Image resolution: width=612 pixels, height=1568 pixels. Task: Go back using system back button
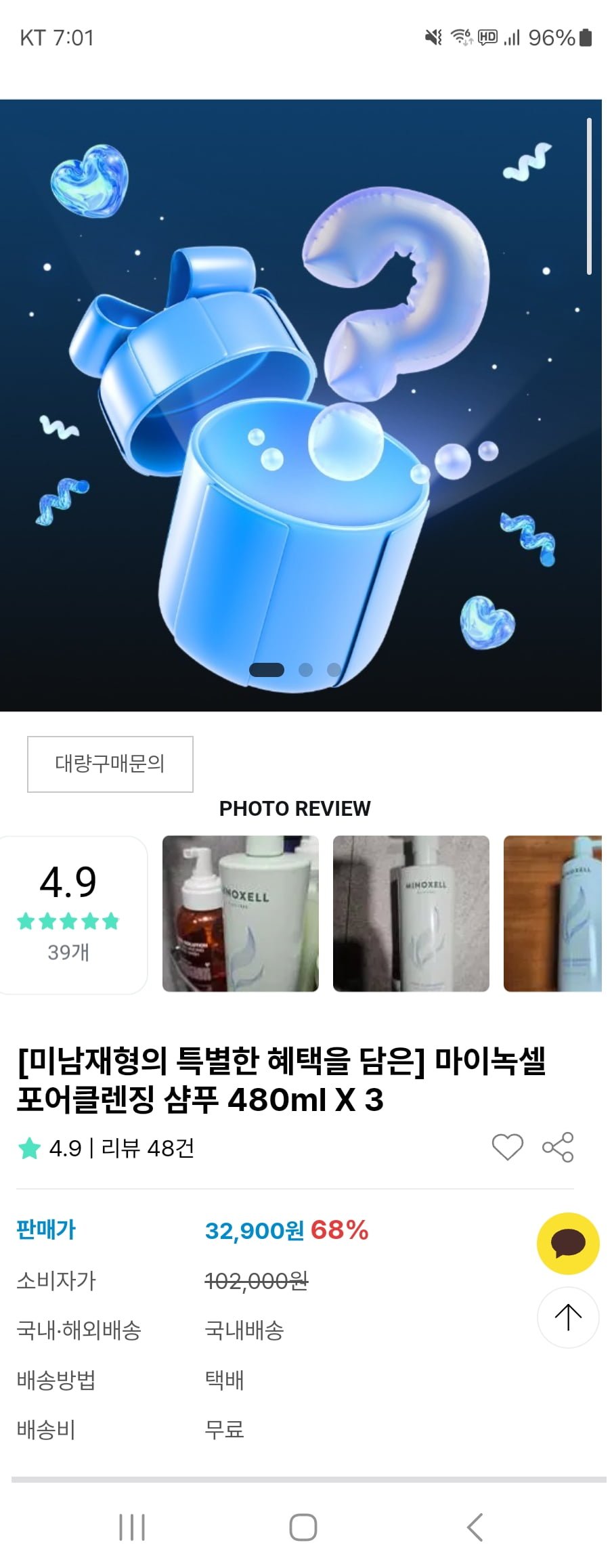[x=475, y=1527]
